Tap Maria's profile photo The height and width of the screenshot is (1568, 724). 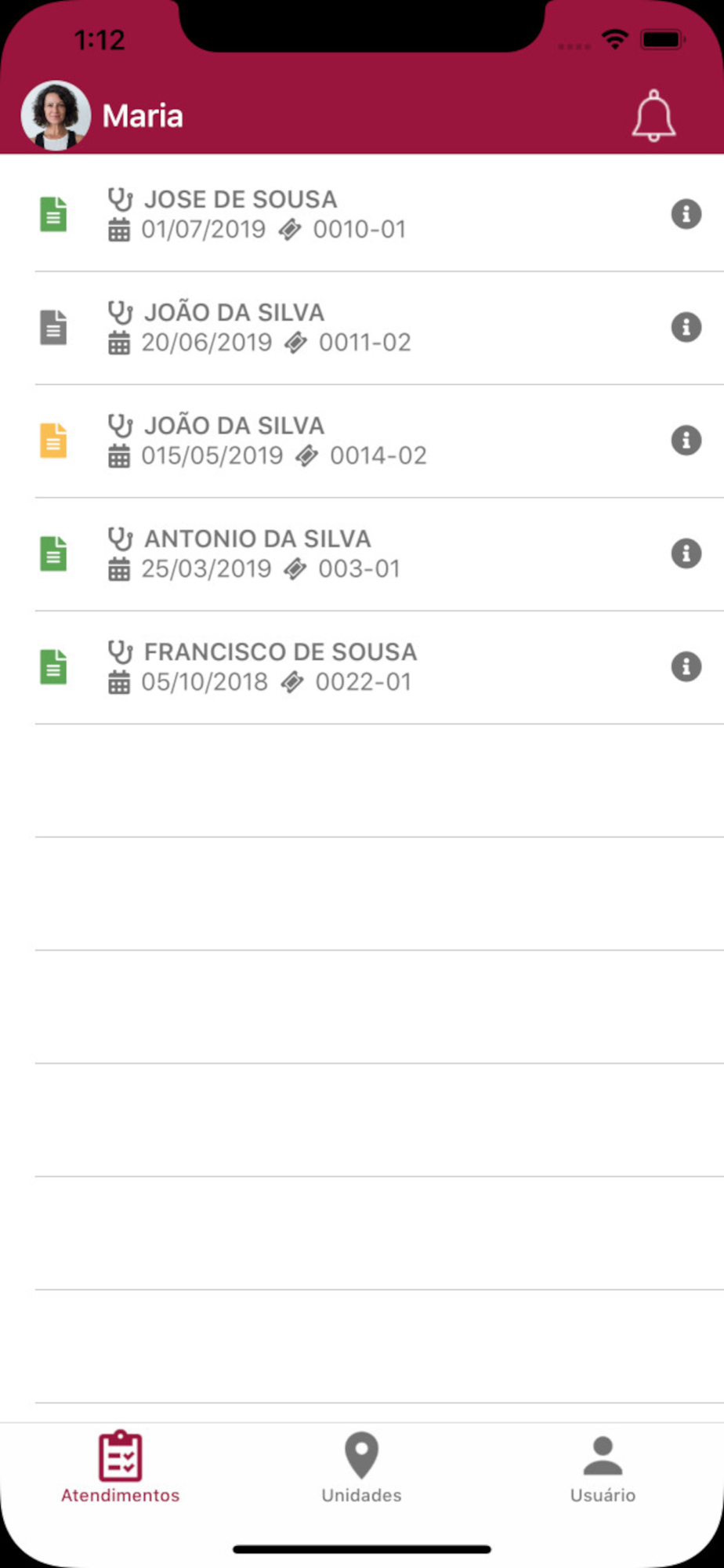56,115
